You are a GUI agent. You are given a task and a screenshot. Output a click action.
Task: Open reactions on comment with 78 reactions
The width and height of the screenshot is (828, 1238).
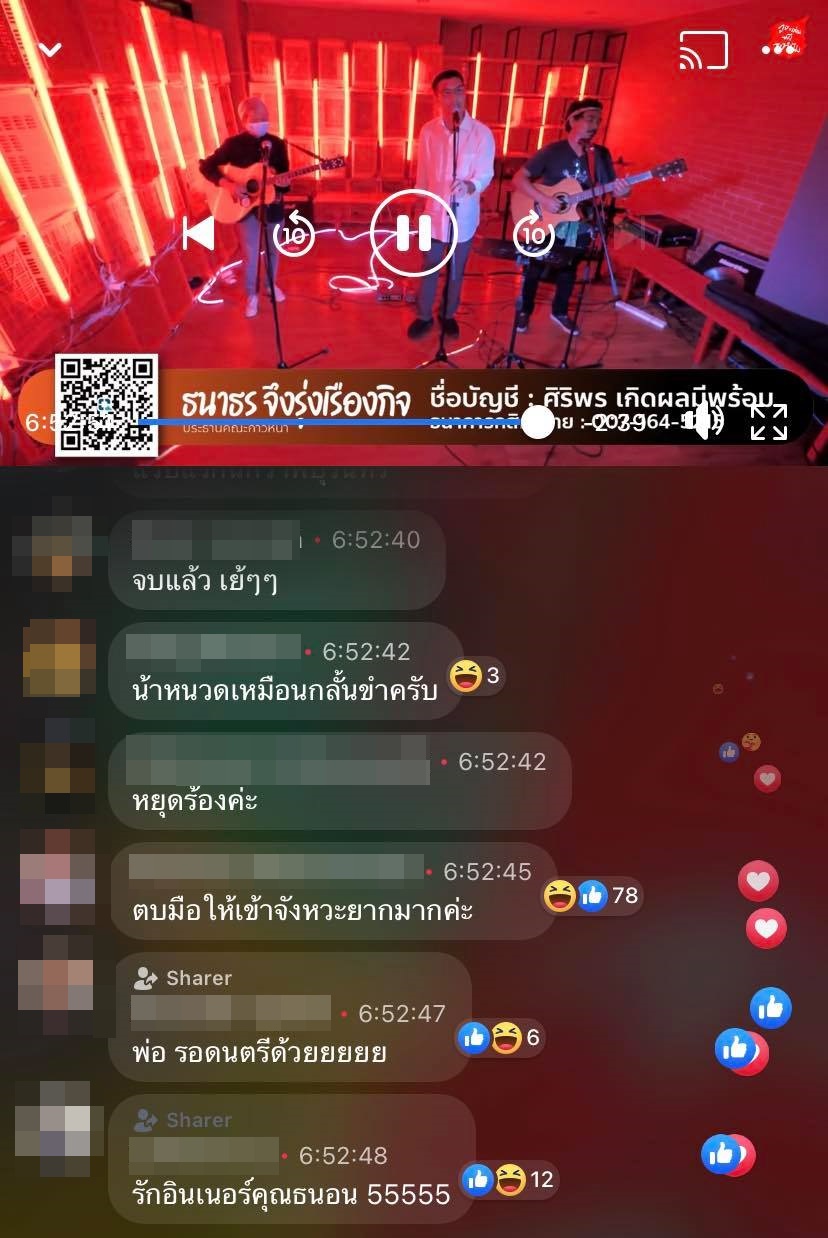tap(592, 895)
